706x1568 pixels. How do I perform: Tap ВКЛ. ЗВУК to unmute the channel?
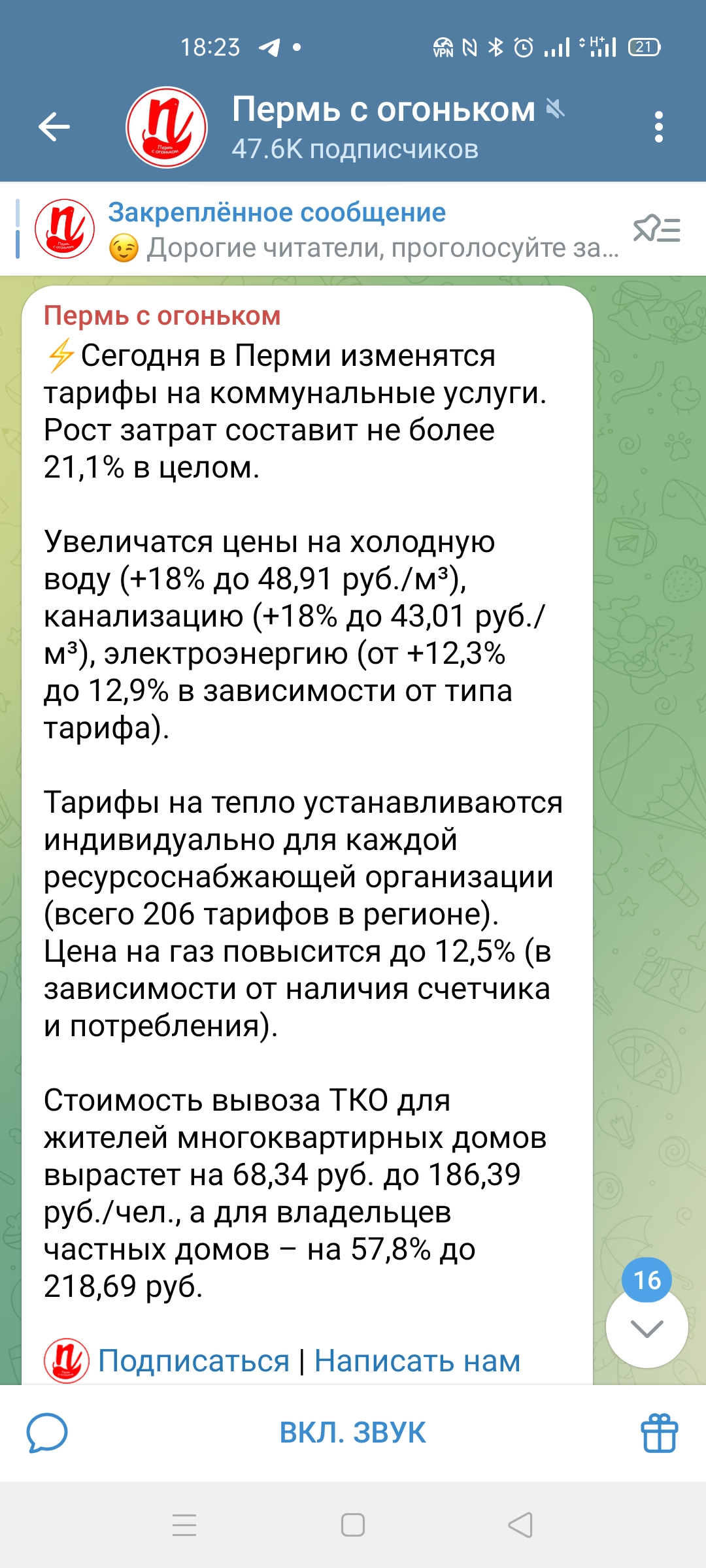click(x=353, y=1432)
